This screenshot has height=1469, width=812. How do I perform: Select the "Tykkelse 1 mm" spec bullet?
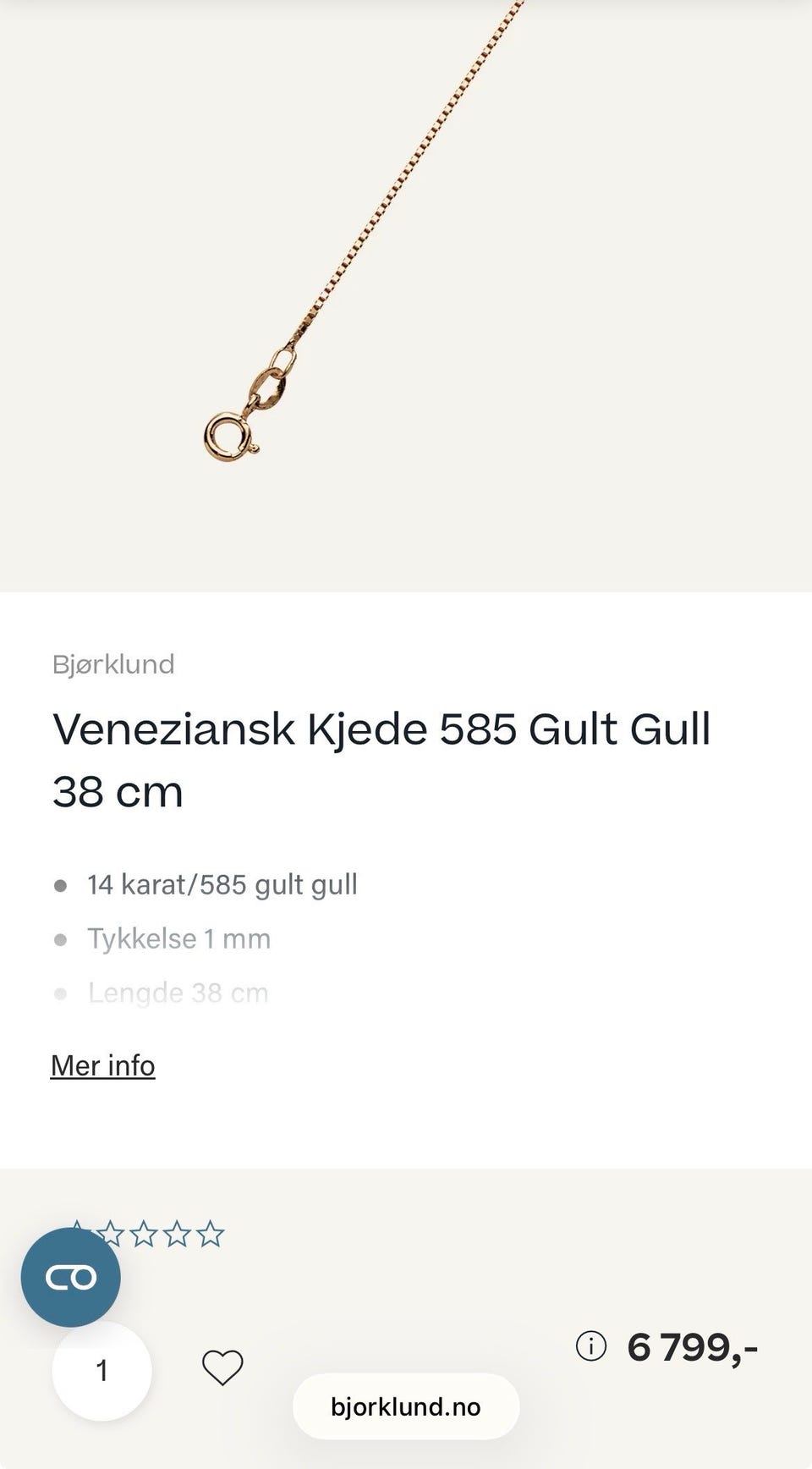click(x=178, y=938)
